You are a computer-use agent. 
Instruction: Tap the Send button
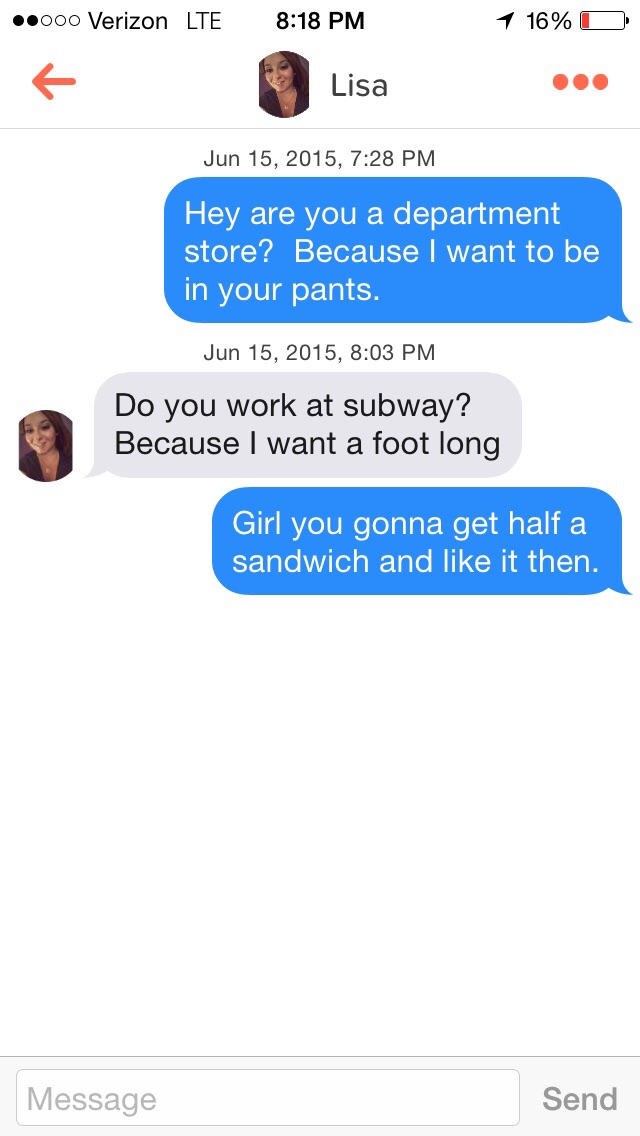tap(579, 1098)
